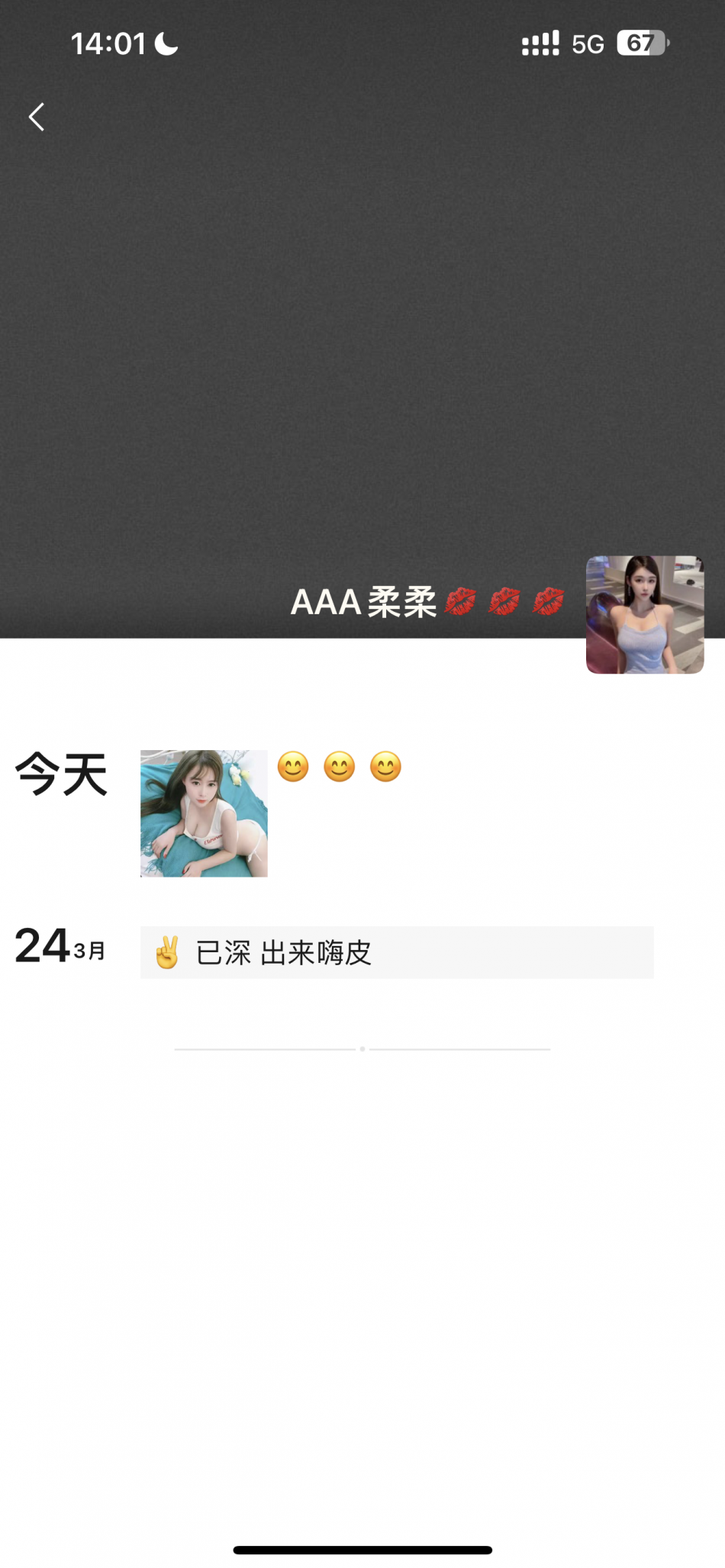Image resolution: width=725 pixels, height=1568 pixels.
Task: Open the March 24 post 已深 出来嗨皮
Action: coord(397,952)
